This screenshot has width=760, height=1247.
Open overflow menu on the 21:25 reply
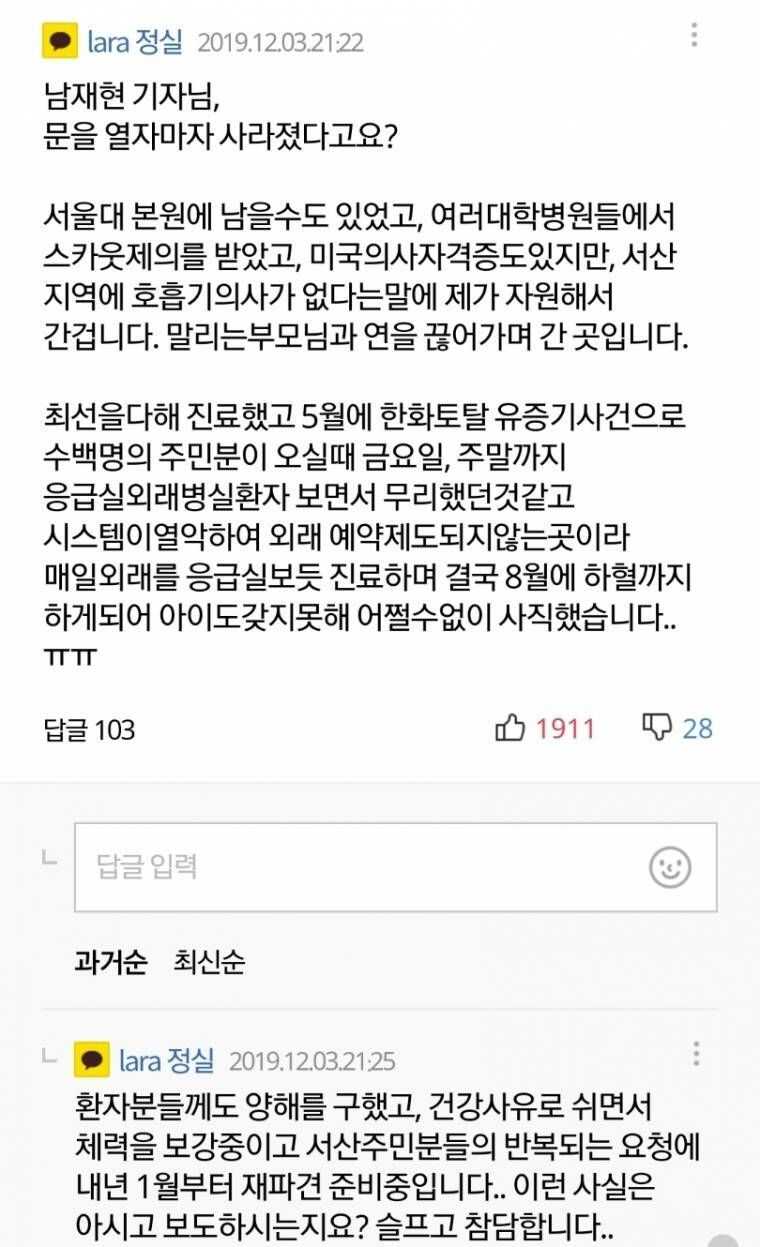point(696,1053)
